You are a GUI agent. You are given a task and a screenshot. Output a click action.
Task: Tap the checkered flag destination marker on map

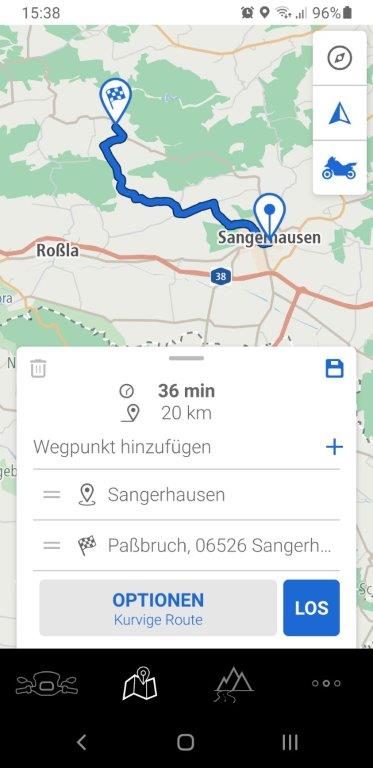(x=115, y=100)
